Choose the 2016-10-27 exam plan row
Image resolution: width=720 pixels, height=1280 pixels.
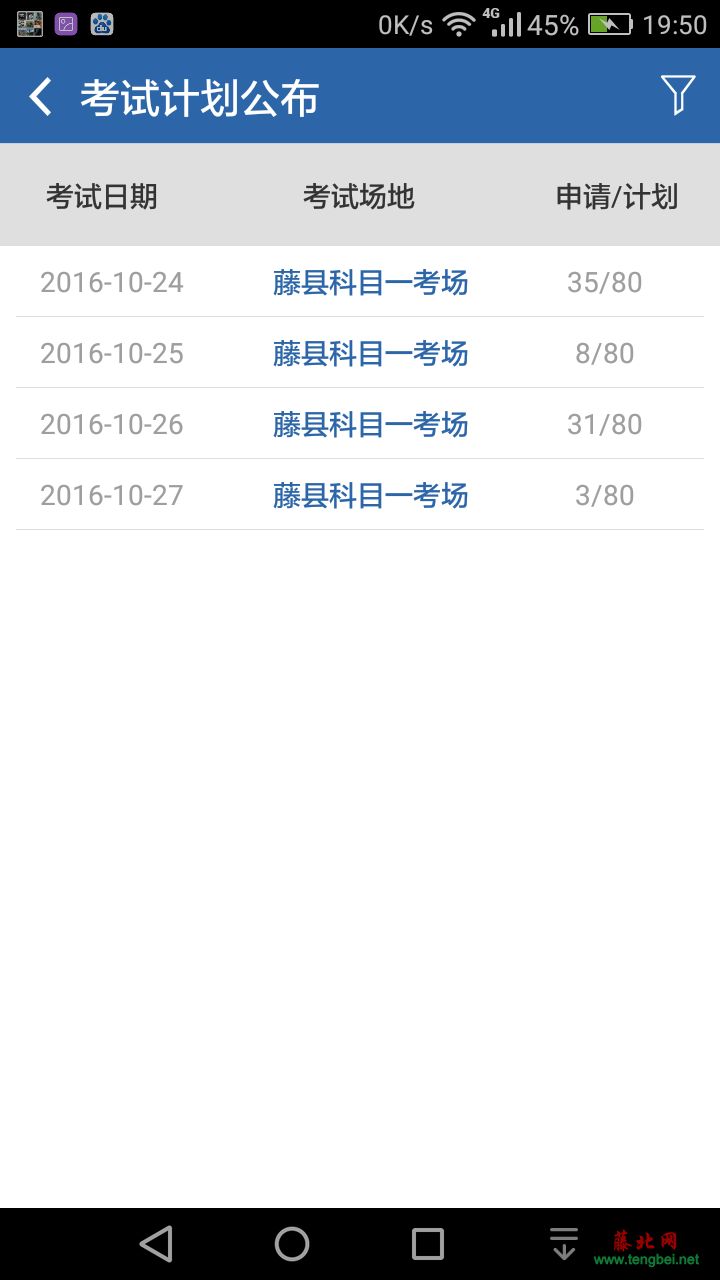click(360, 495)
